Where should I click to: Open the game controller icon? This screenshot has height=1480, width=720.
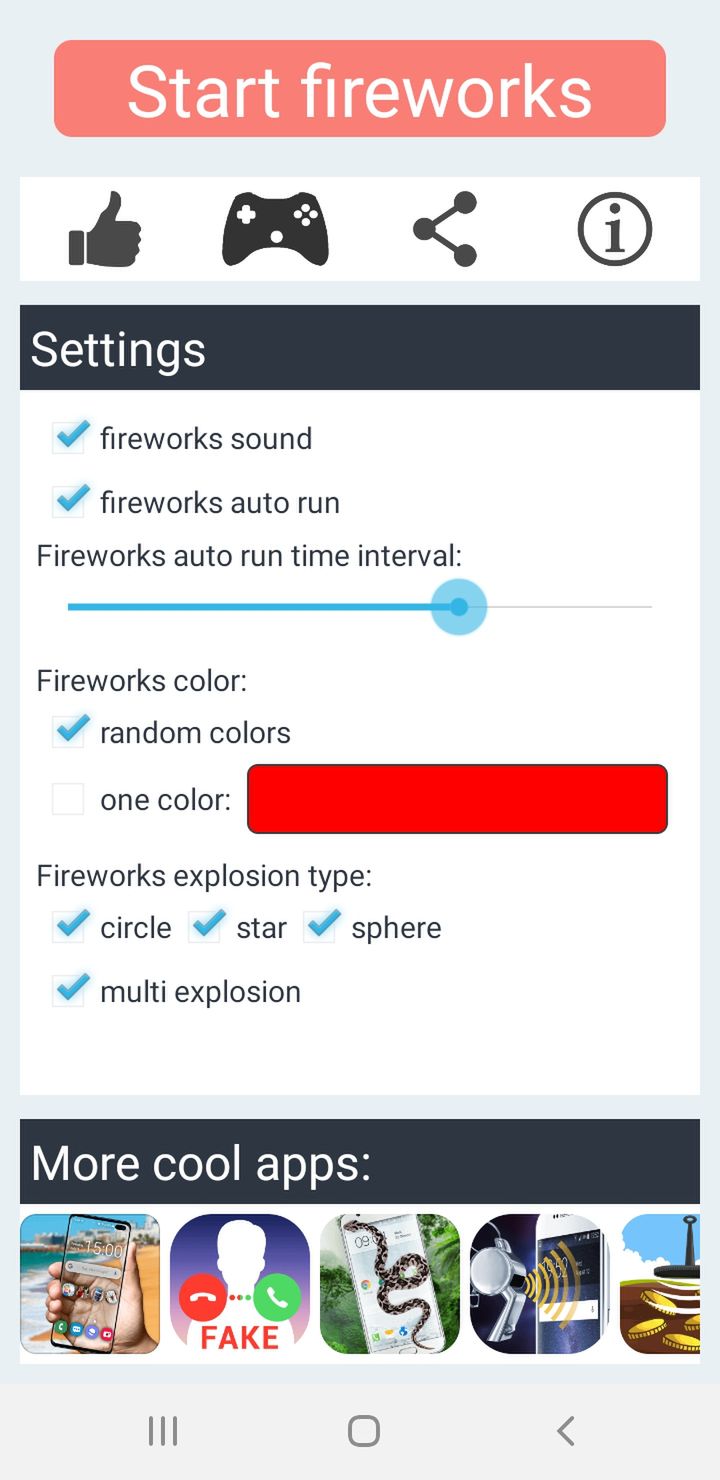(275, 230)
